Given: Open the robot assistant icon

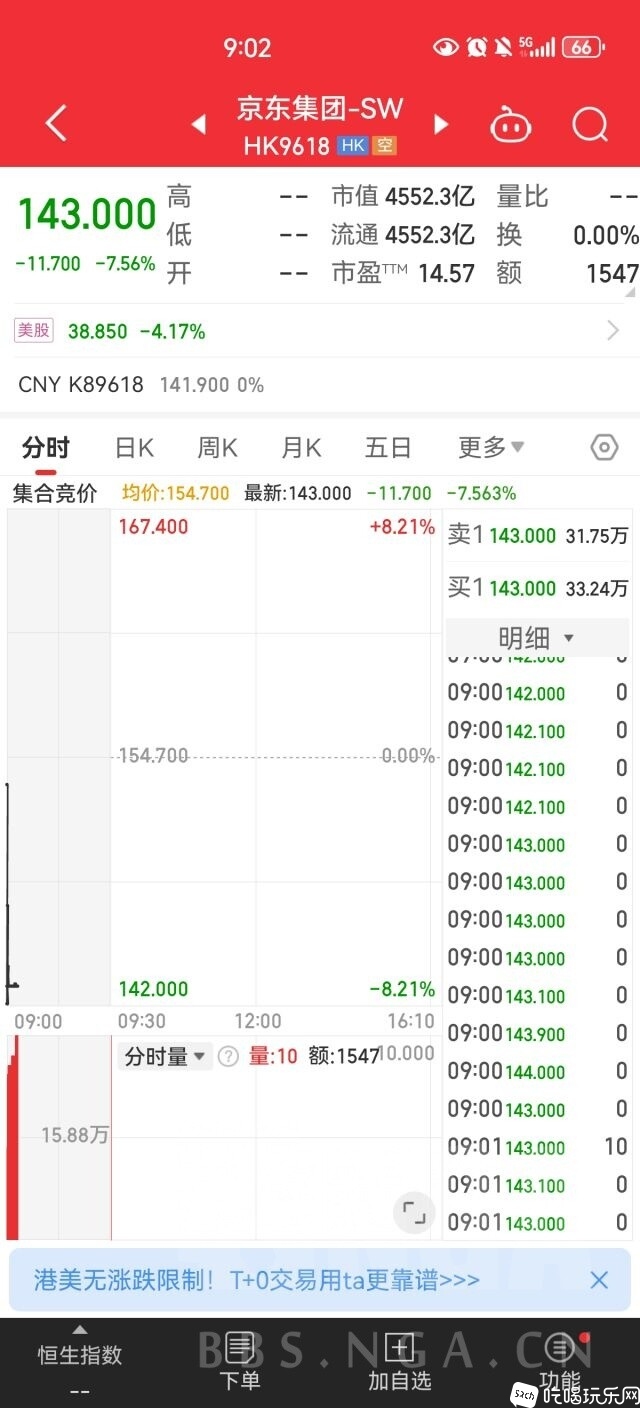Looking at the screenshot, I should 510,126.
